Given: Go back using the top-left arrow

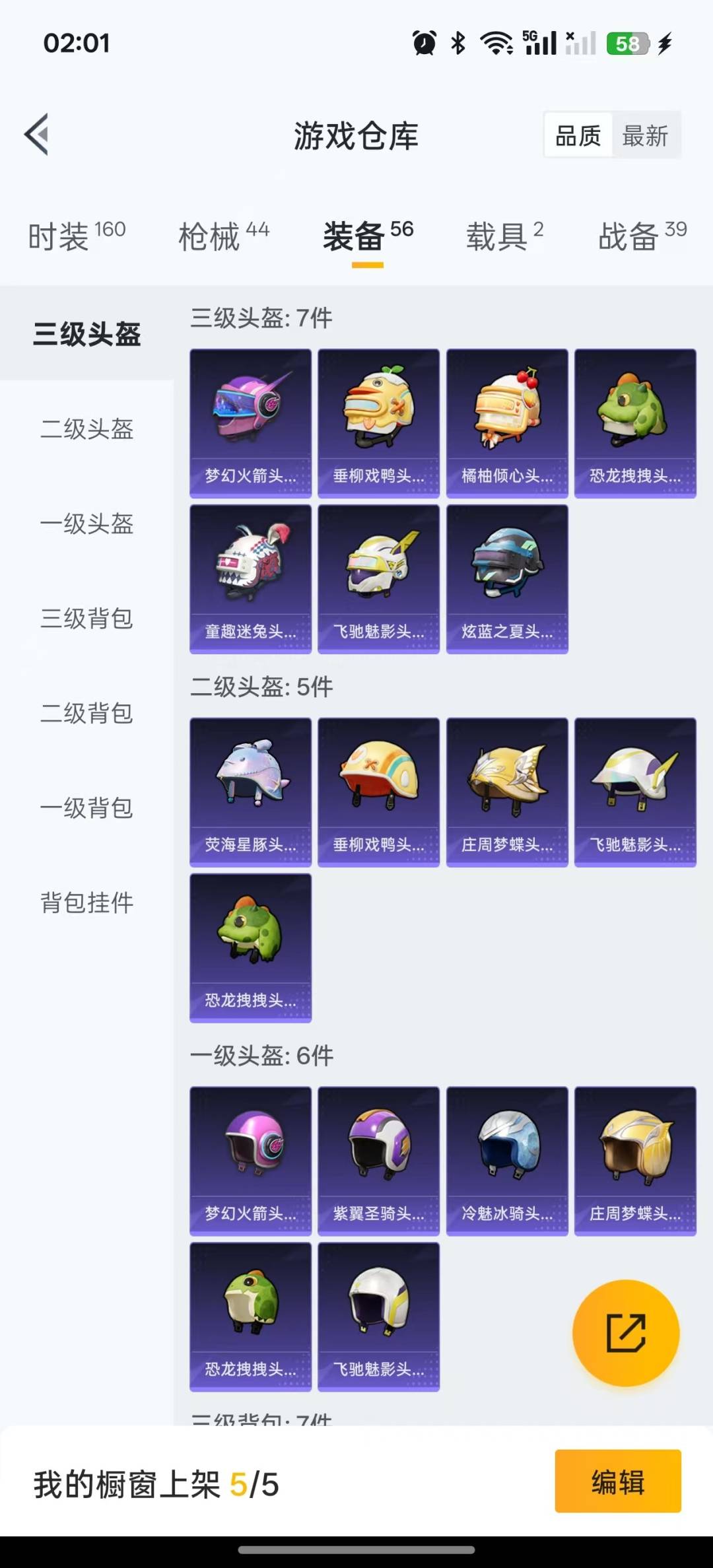Looking at the screenshot, I should [37, 135].
